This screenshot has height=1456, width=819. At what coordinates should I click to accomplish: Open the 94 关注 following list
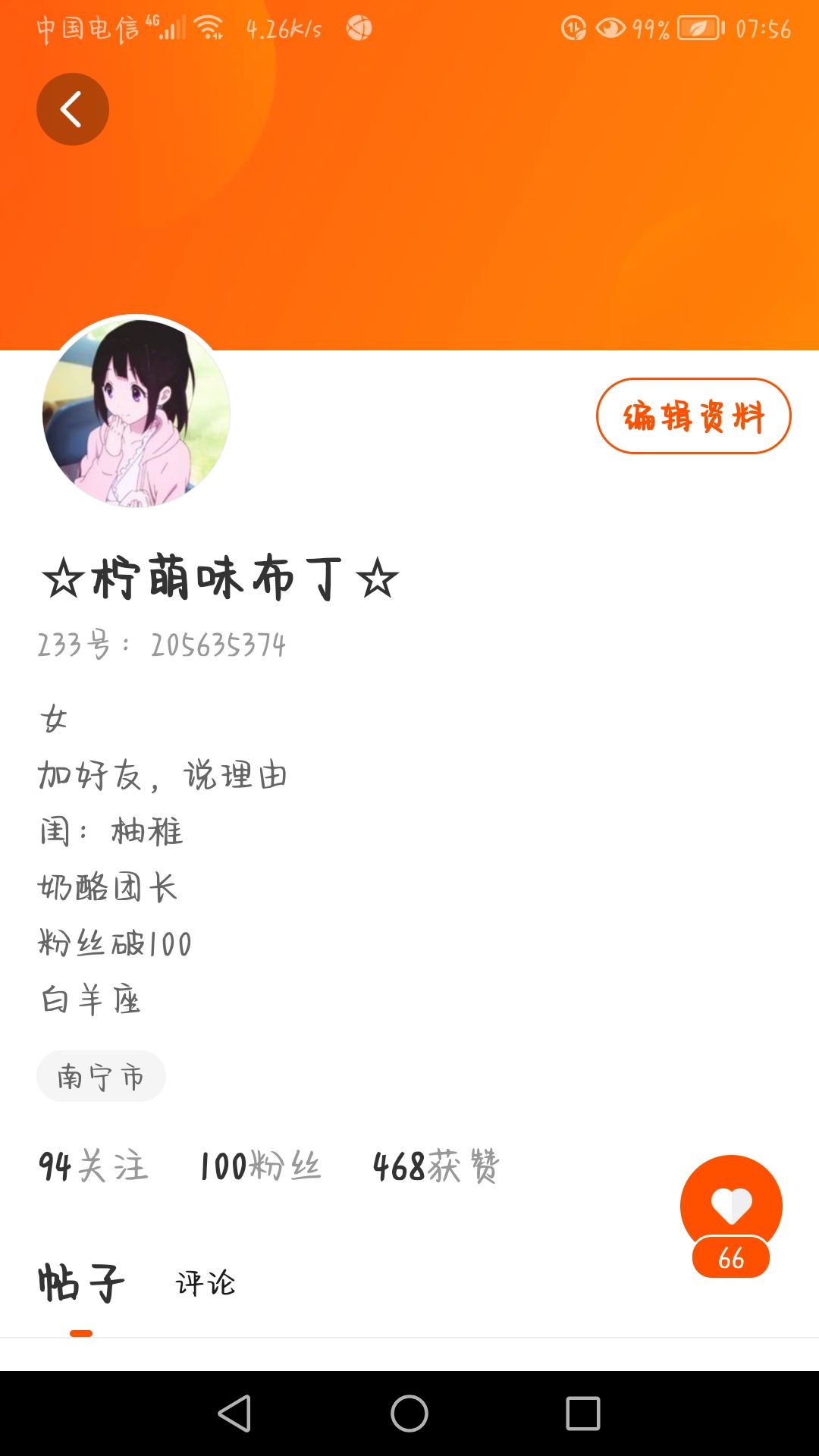pos(93,1166)
